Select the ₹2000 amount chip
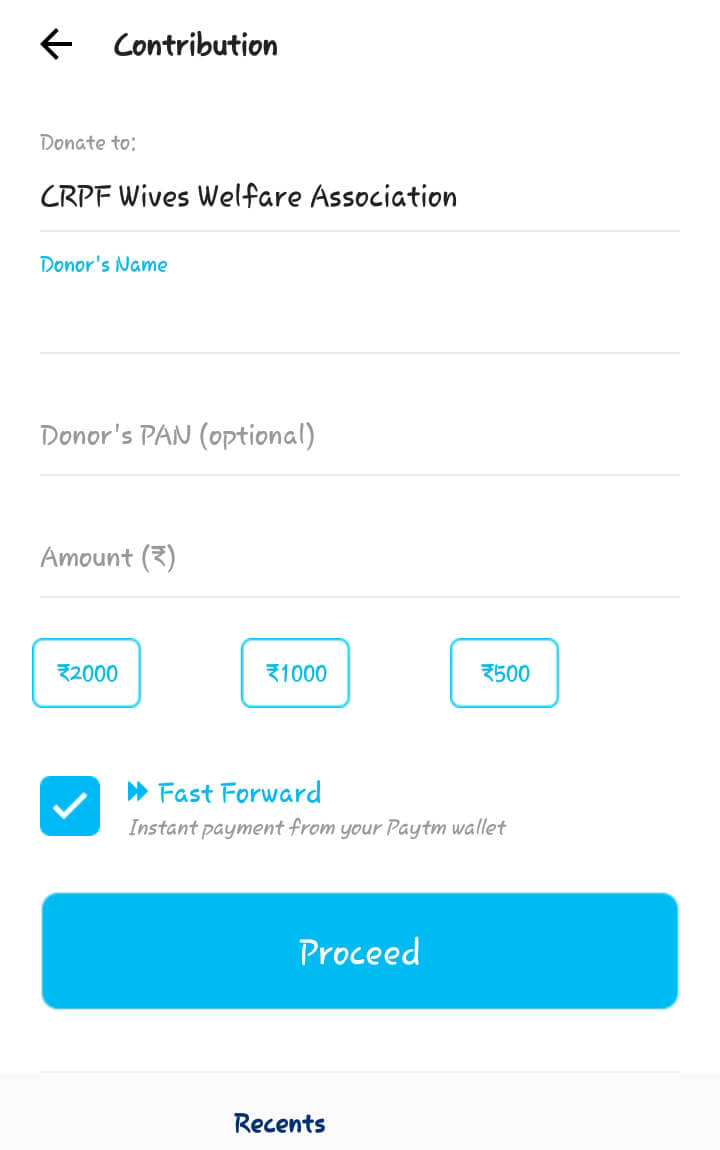This screenshot has width=720, height=1150. pyautogui.click(x=87, y=673)
